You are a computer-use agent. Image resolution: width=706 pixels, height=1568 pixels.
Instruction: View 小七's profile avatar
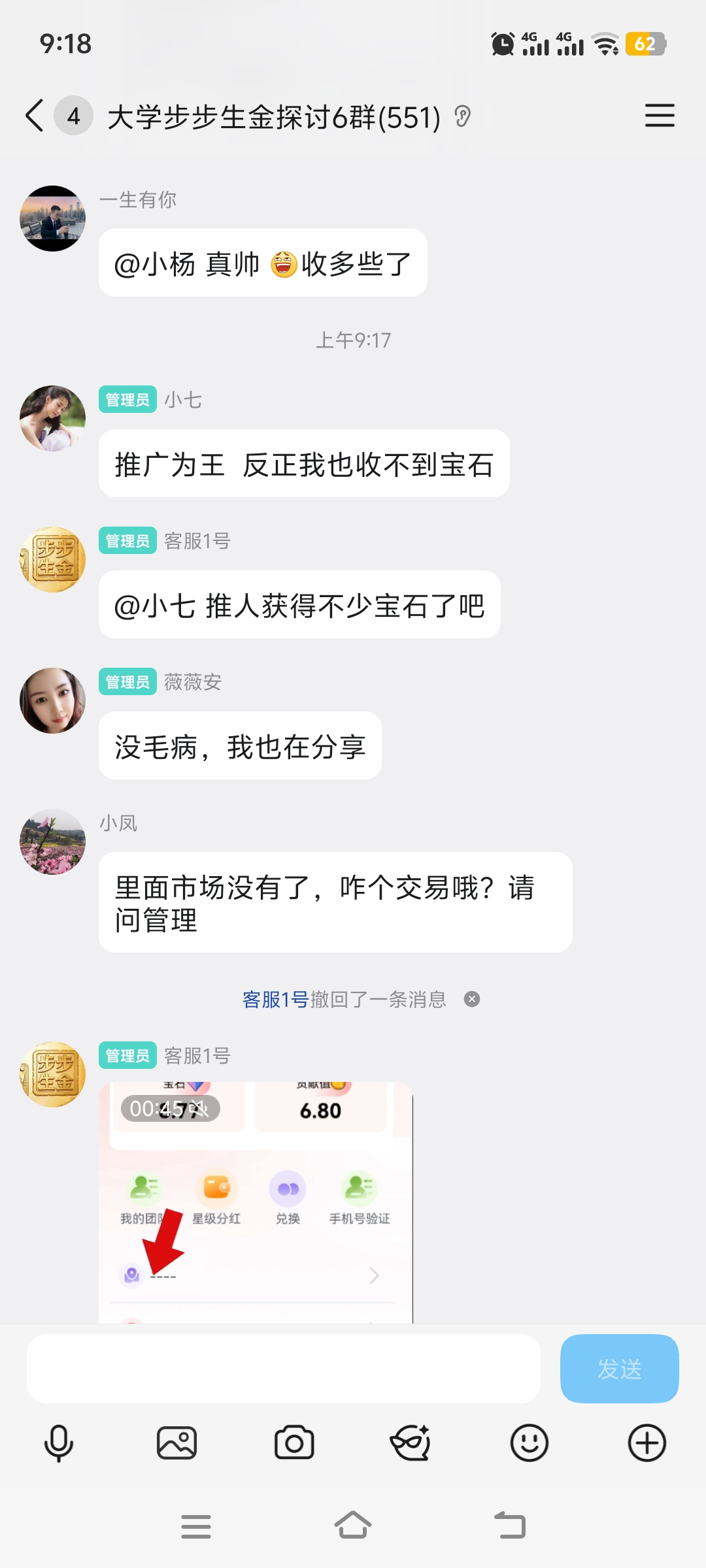click(53, 418)
